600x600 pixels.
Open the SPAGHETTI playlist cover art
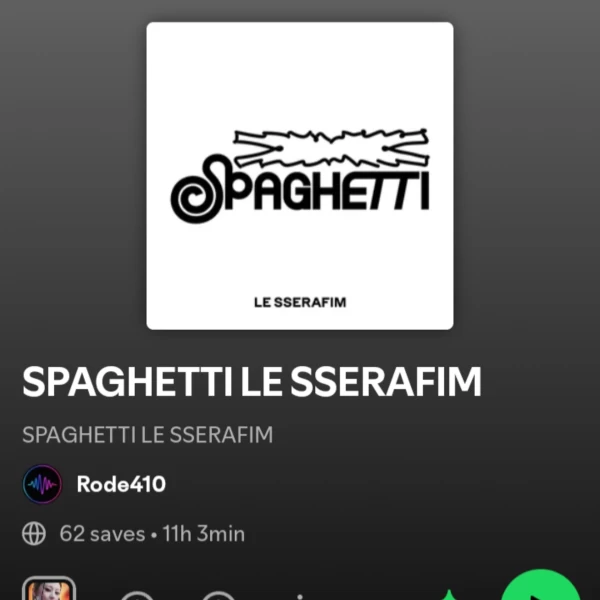300,176
